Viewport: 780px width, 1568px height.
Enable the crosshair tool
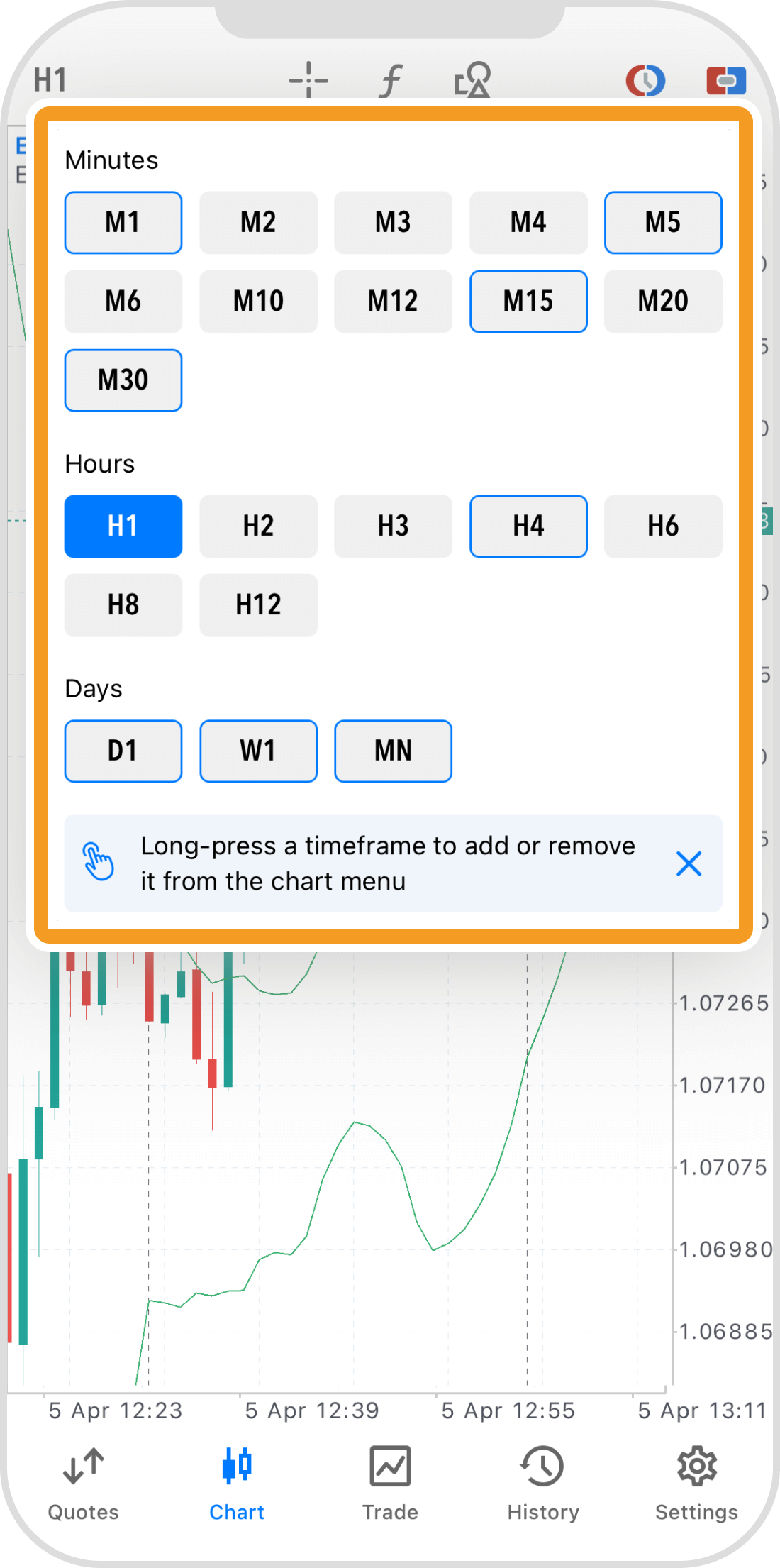point(308,80)
